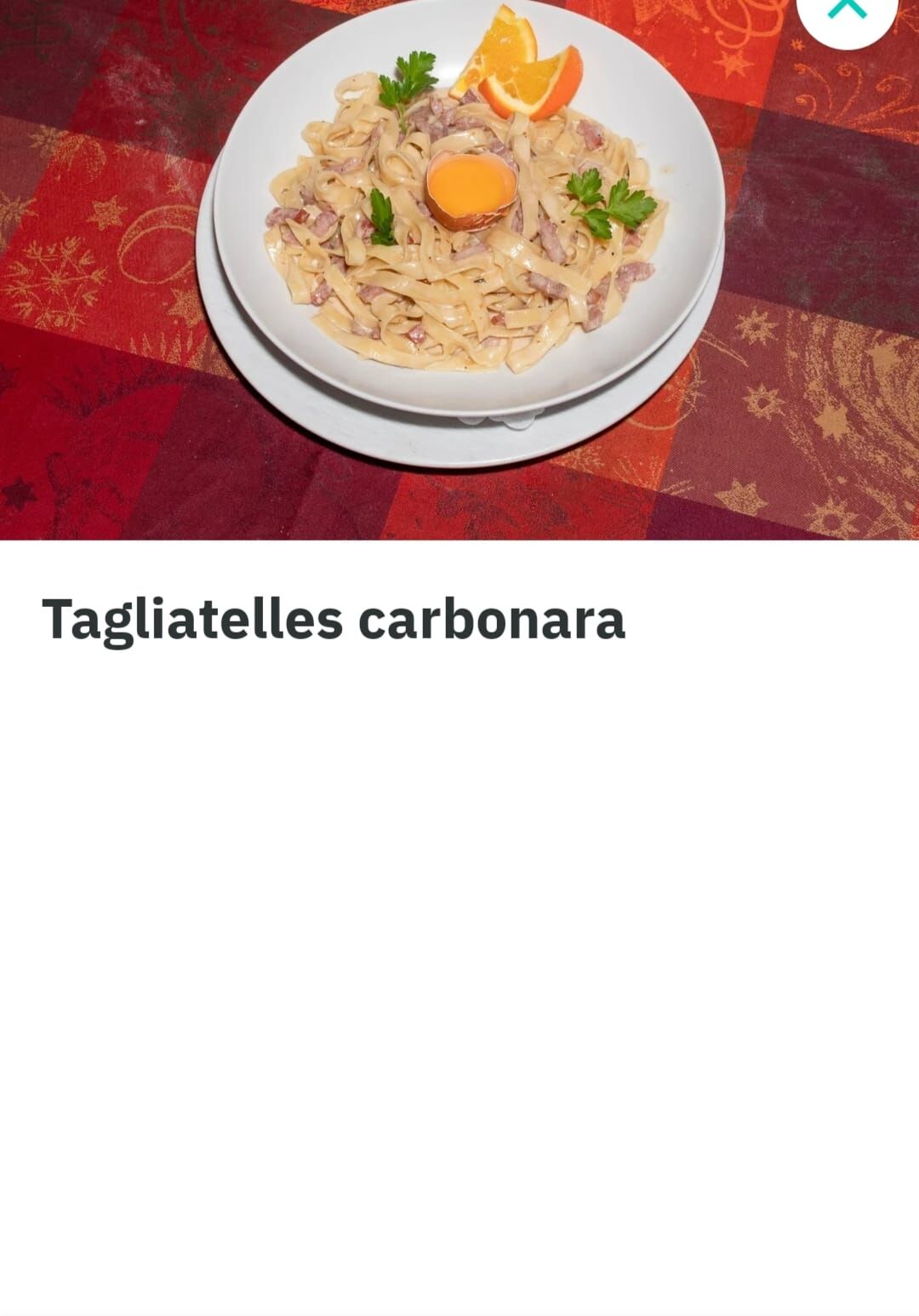919x1316 pixels.
Task: Tap the top edge of the image banner
Action: [x=340, y=13]
